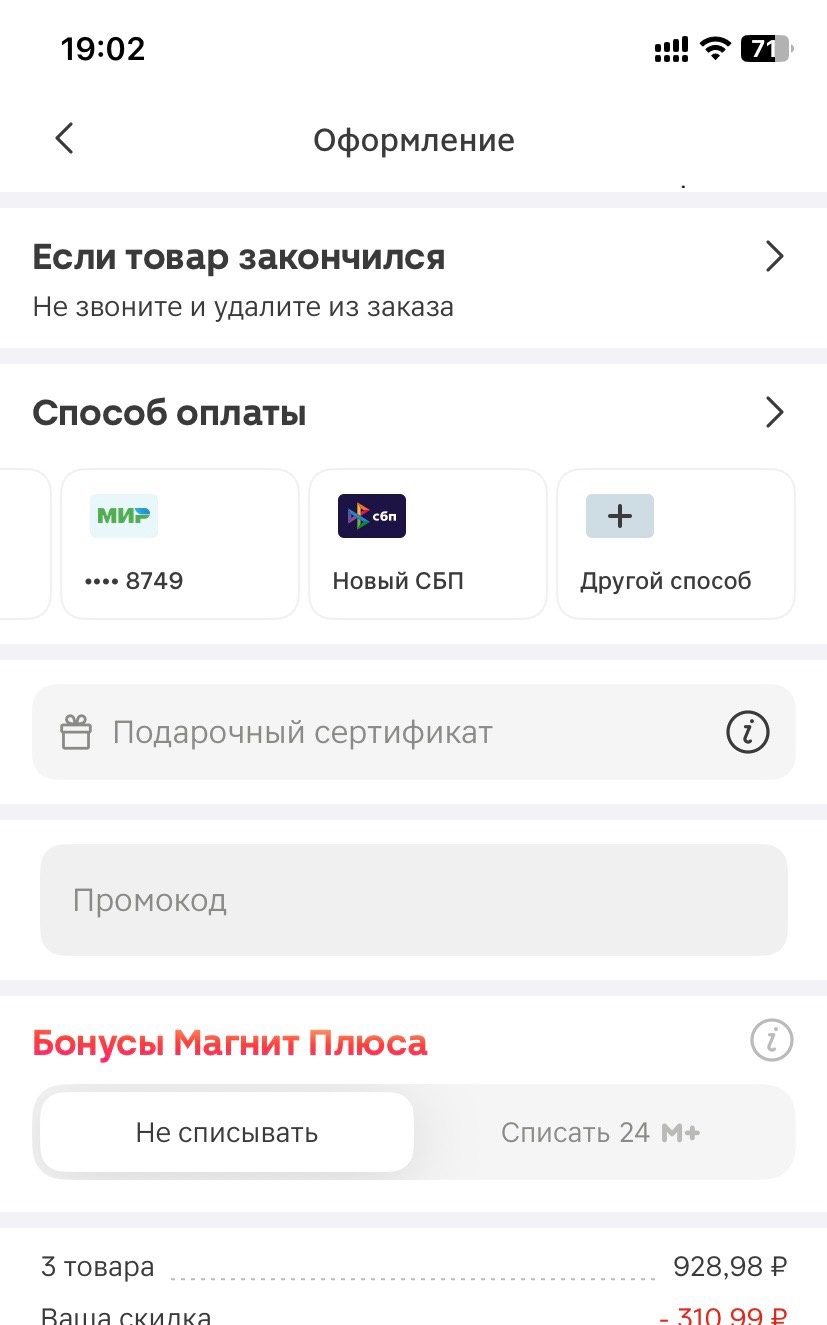Choose Новый СБП as the payment method
Viewport: 827px width, 1325px height.
(x=427, y=544)
